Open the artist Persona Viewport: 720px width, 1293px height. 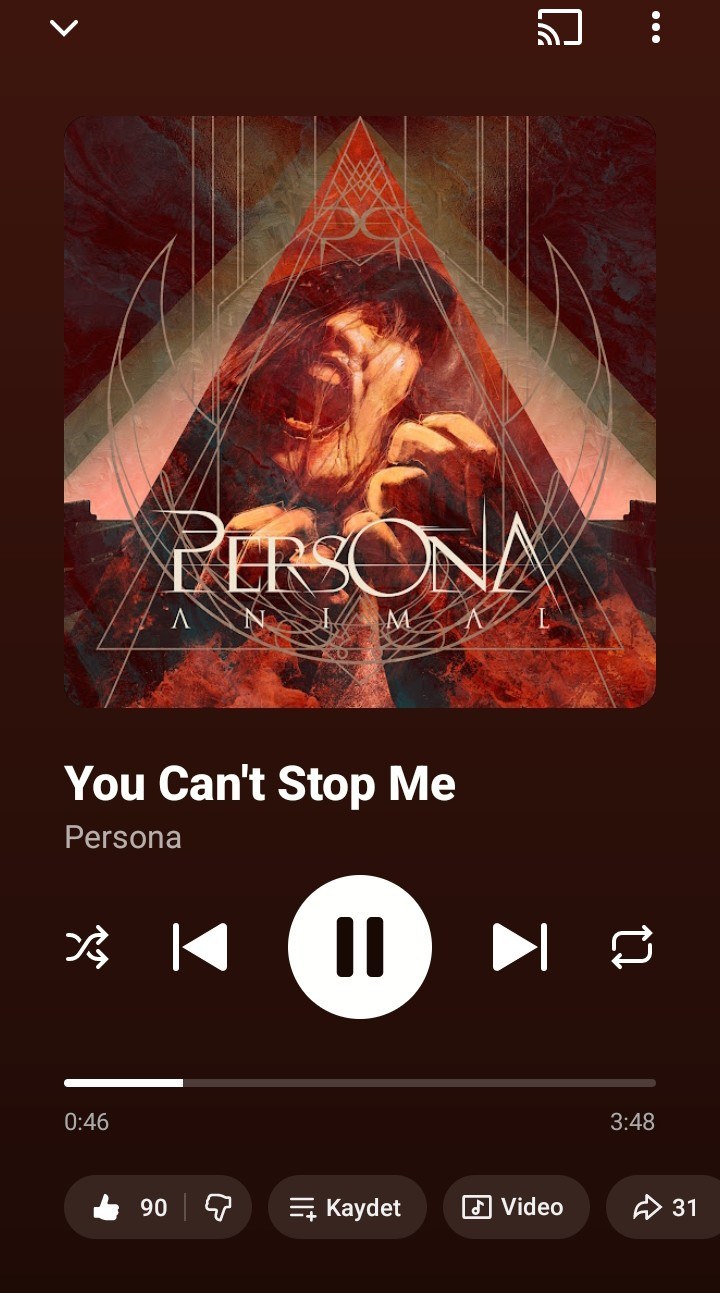point(123,837)
